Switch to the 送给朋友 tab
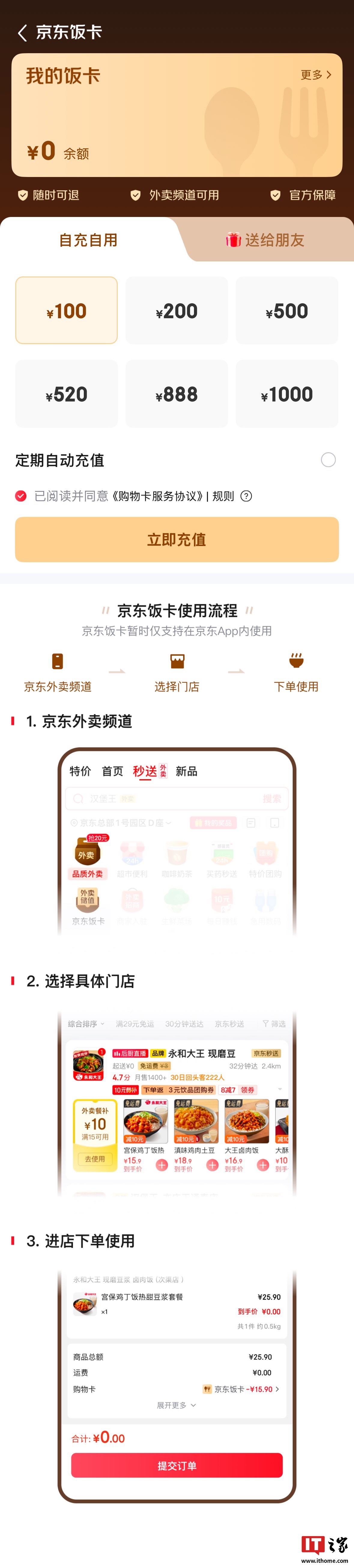354x1568 pixels. coord(265,240)
